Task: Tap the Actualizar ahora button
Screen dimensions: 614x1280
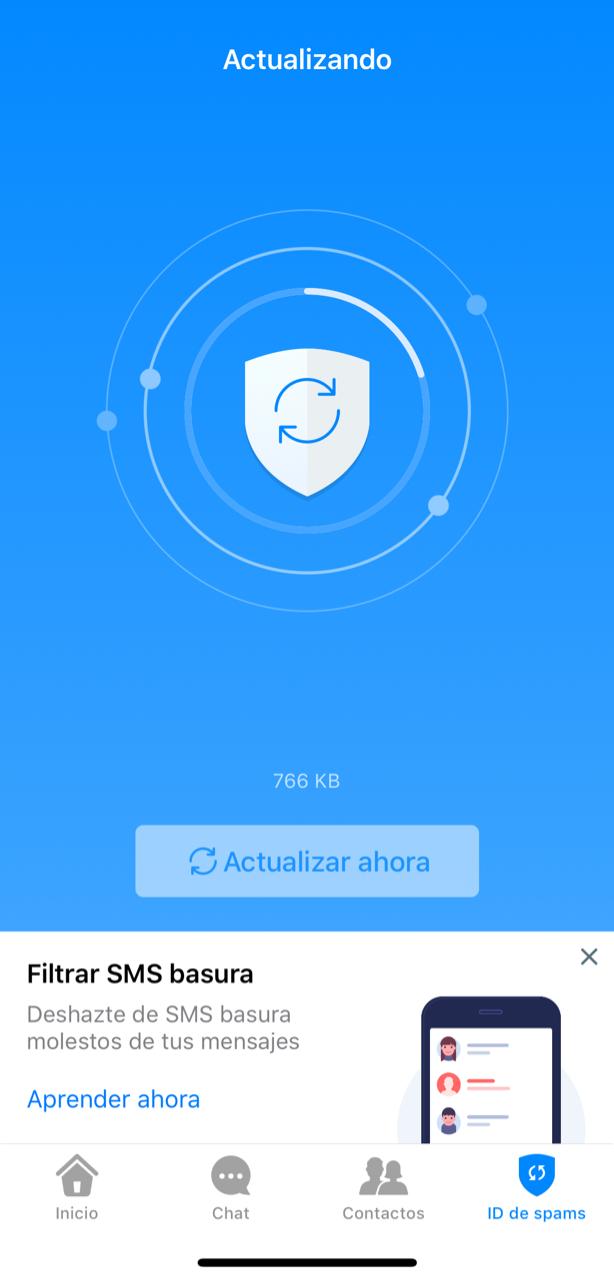Action: pos(307,861)
